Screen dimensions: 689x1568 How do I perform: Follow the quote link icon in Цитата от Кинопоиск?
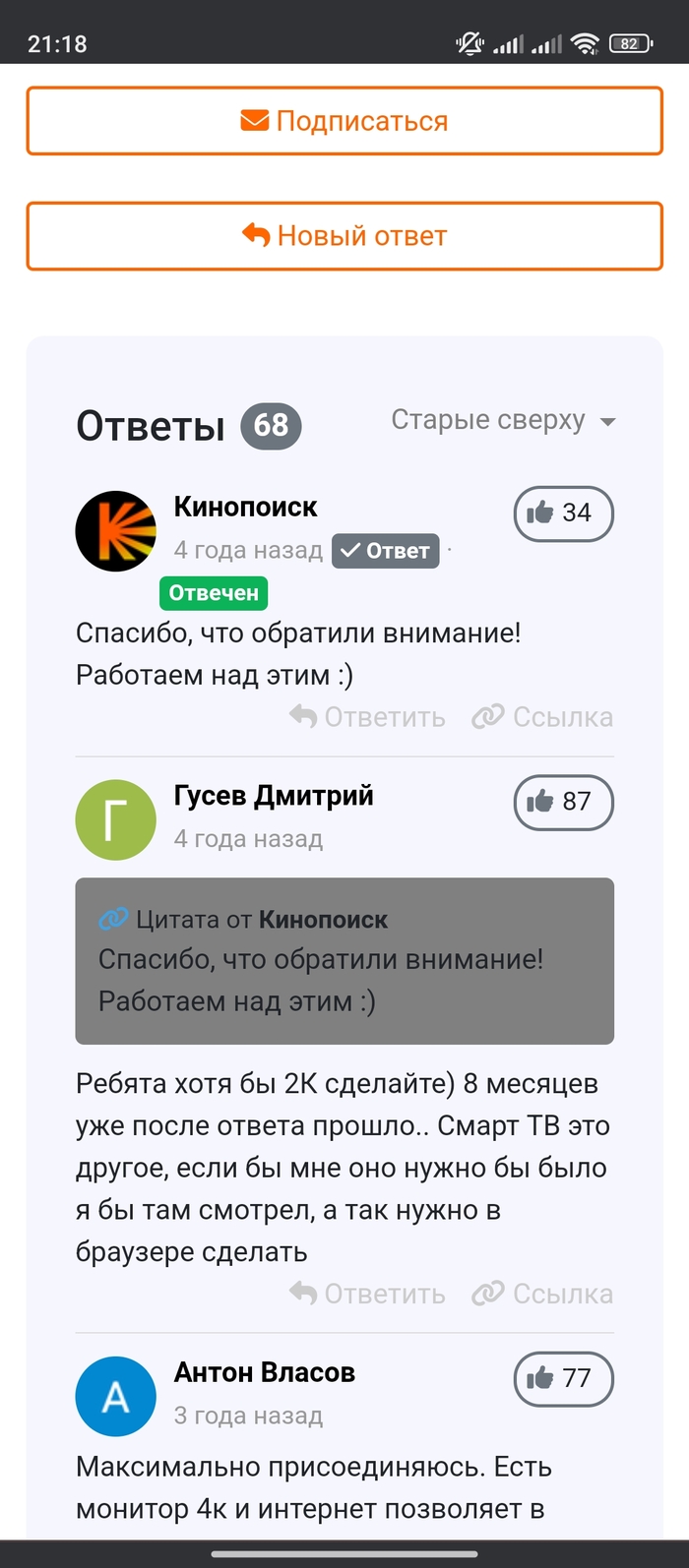[x=113, y=920]
